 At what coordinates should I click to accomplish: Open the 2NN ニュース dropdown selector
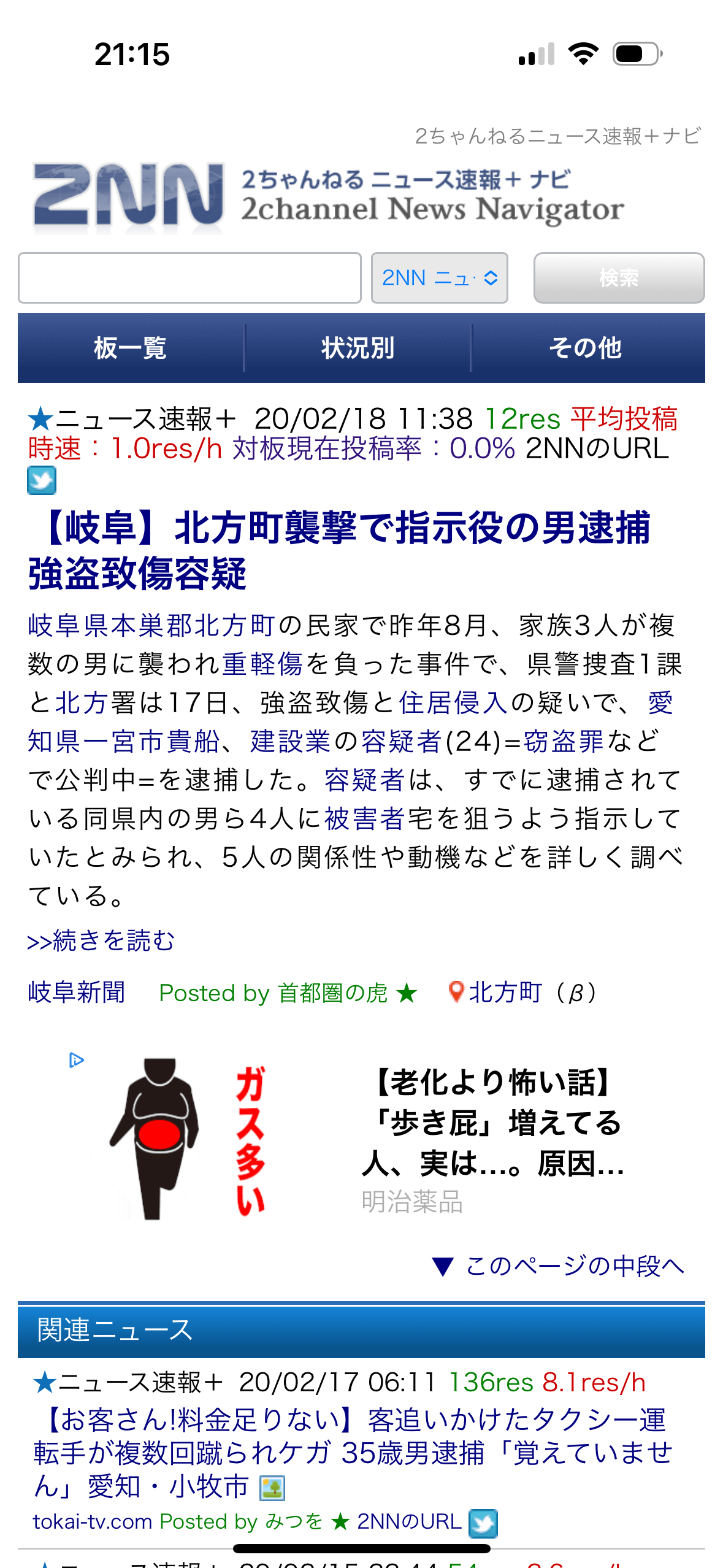point(439,278)
